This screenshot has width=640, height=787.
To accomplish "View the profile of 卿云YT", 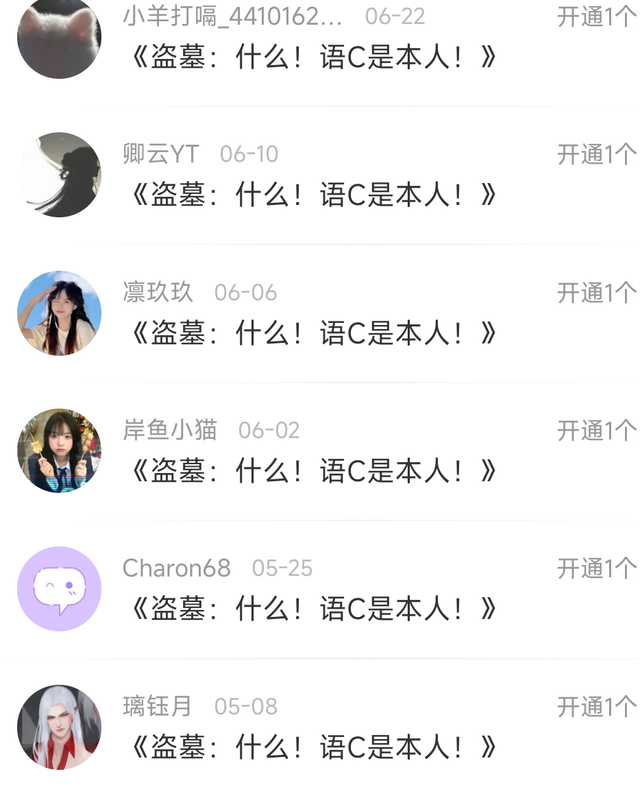I will coord(59,175).
